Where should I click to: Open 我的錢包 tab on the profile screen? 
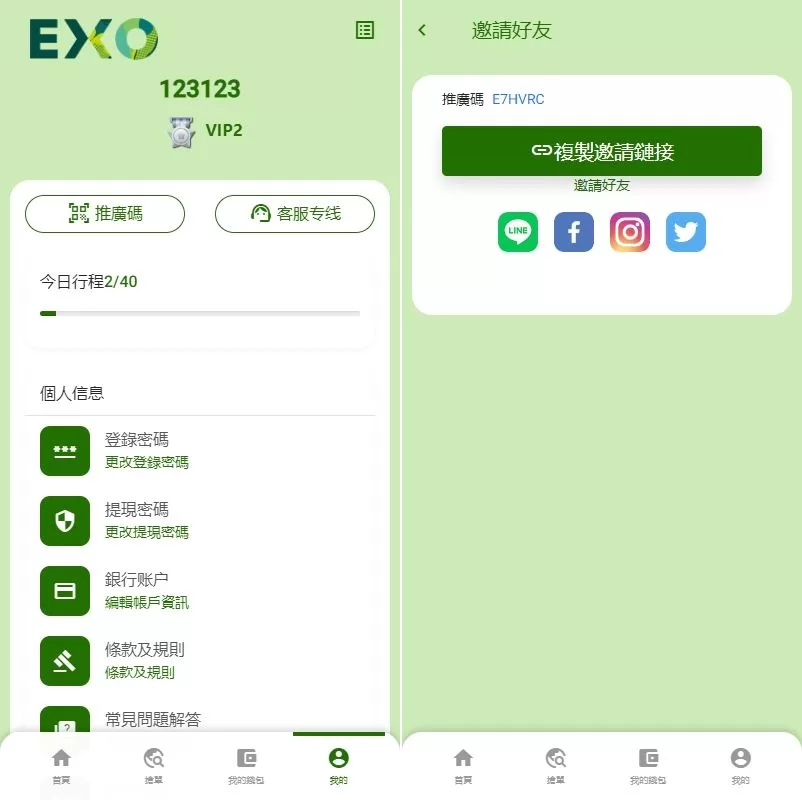[x=246, y=765]
